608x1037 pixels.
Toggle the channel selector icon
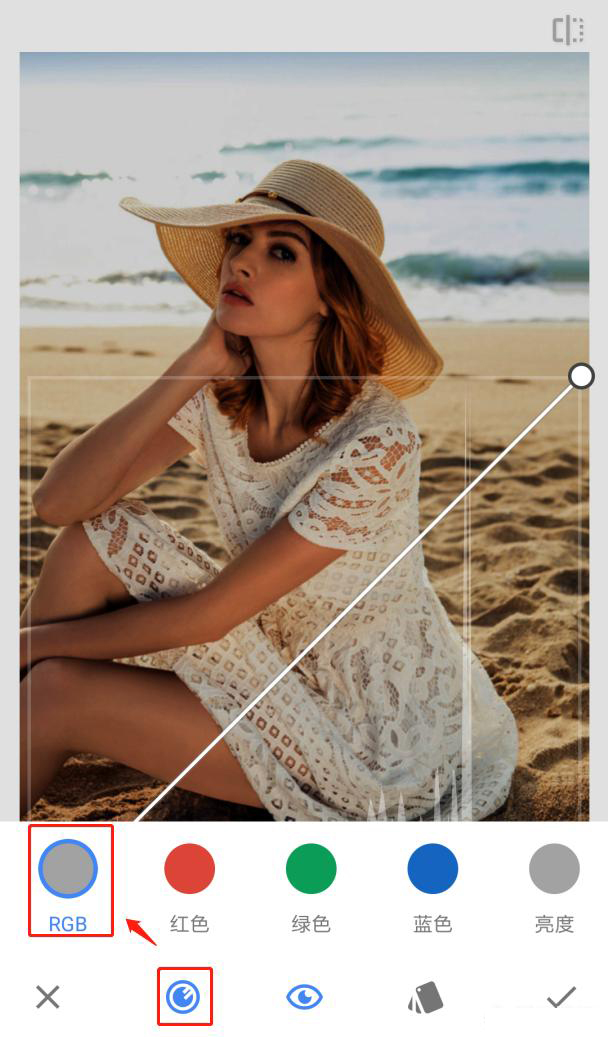pos(183,996)
